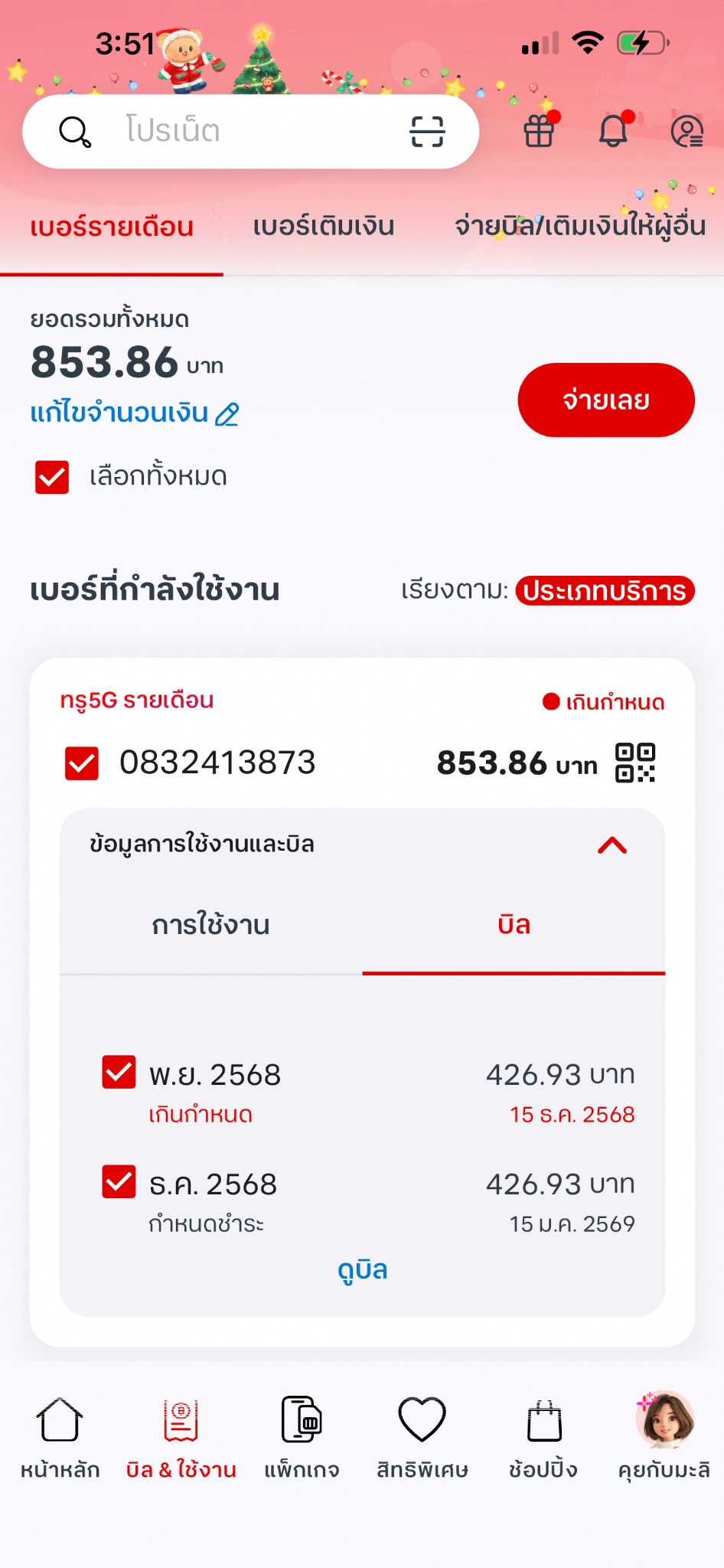Open the gift rewards icon
Image resolution: width=724 pixels, height=1568 pixels.
[540, 131]
